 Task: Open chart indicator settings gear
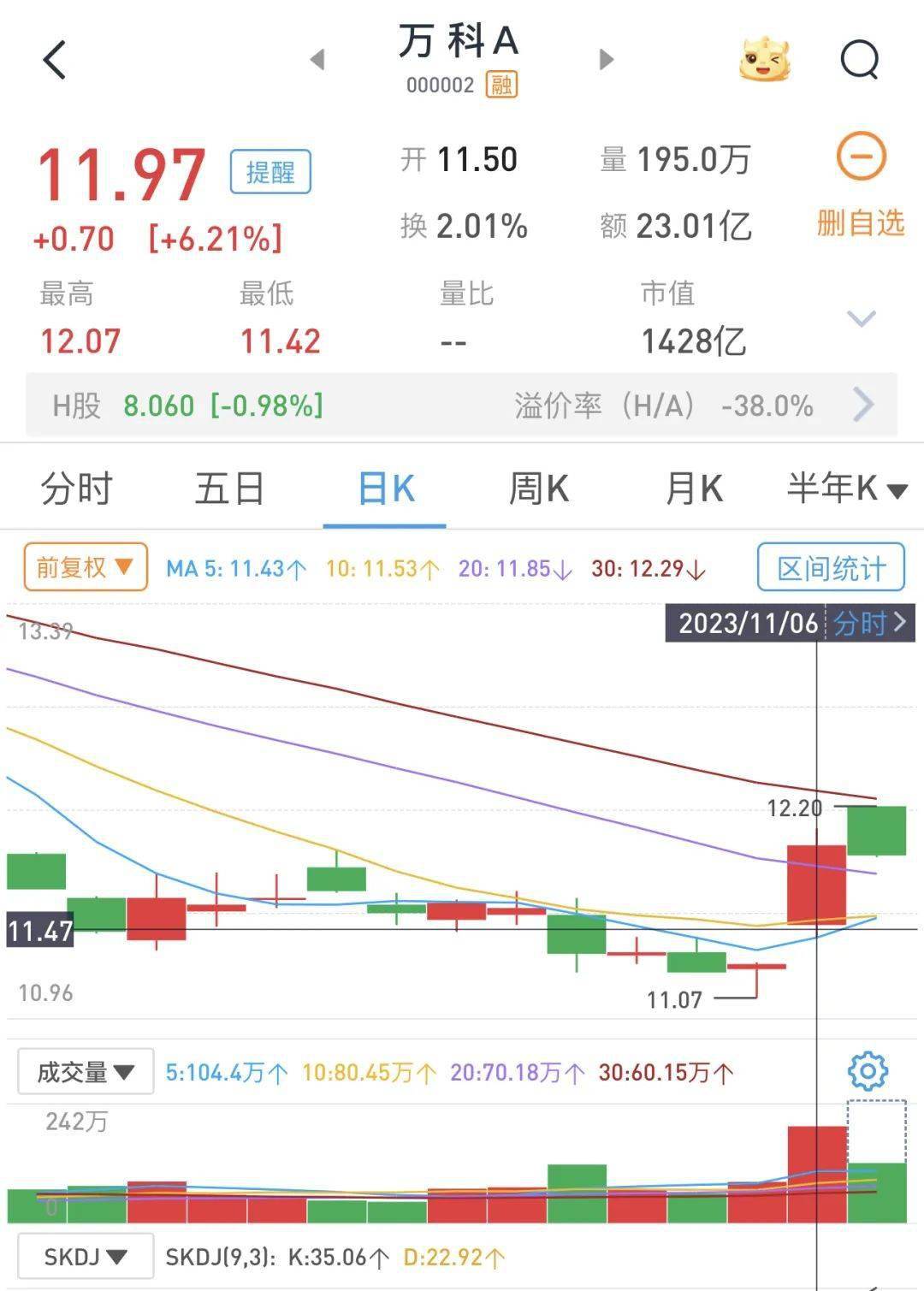[x=868, y=1071]
